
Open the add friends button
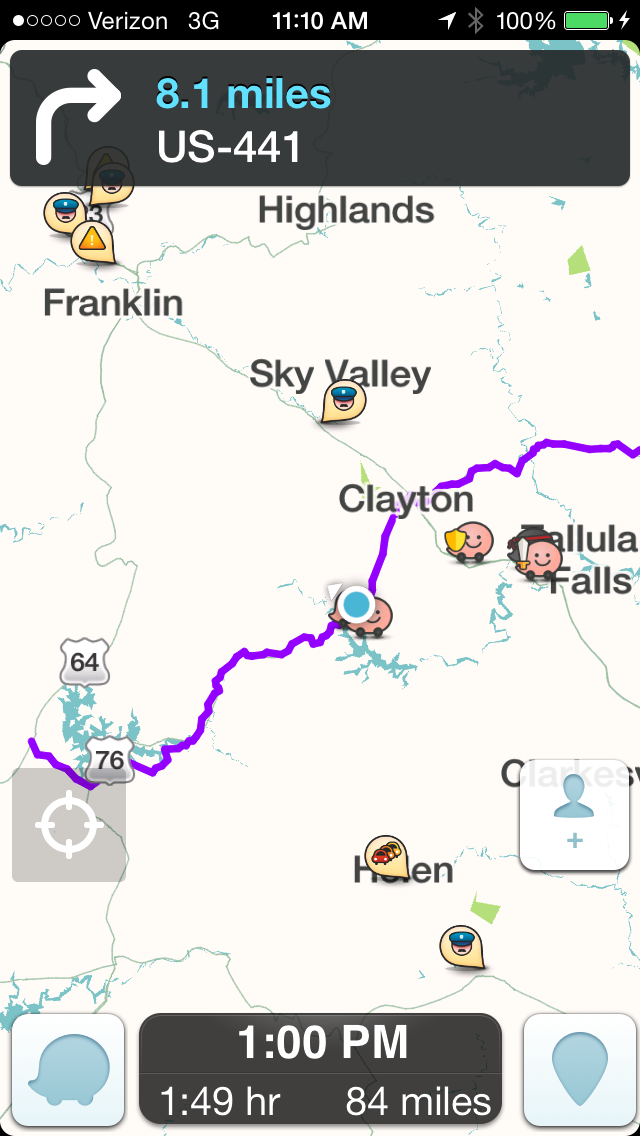[x=574, y=814]
